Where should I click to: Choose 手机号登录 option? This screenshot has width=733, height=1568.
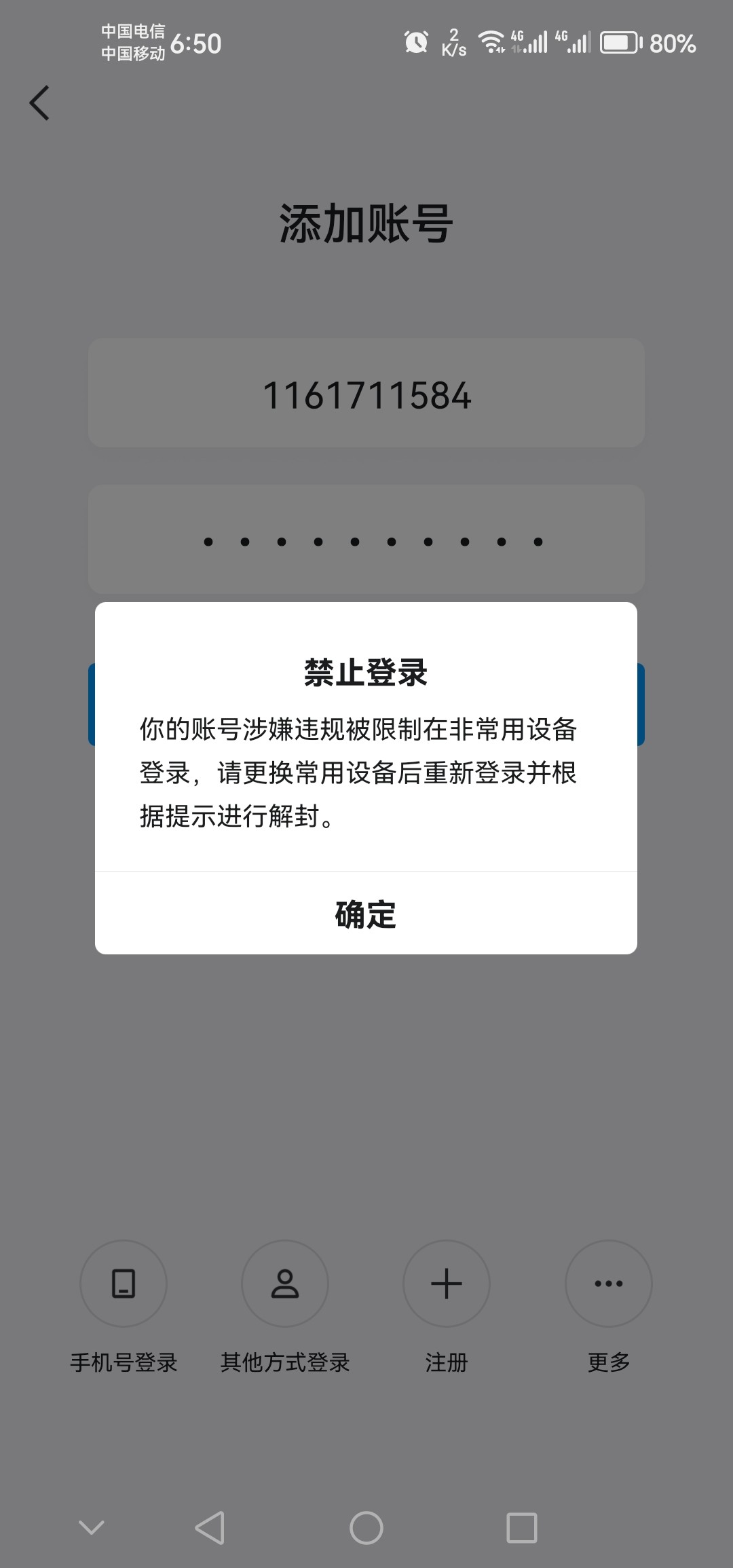[x=124, y=1284]
